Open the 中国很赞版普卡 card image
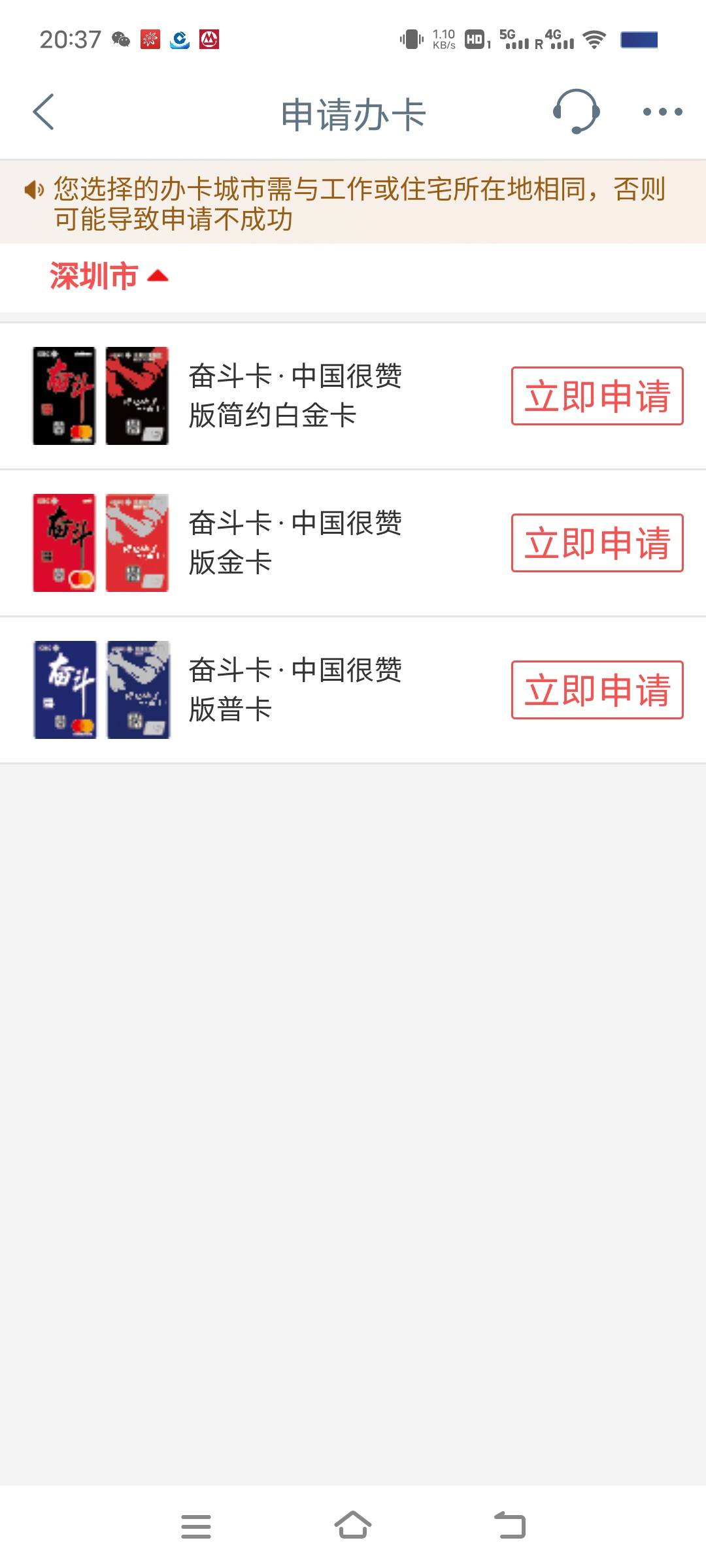 101,690
